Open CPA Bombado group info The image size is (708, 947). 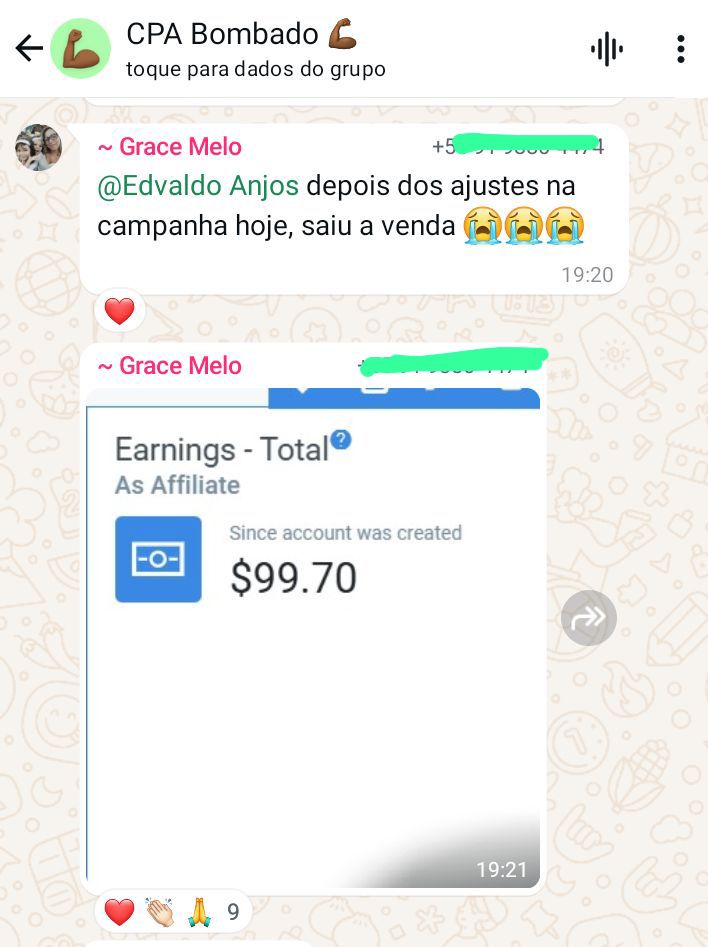(x=255, y=48)
